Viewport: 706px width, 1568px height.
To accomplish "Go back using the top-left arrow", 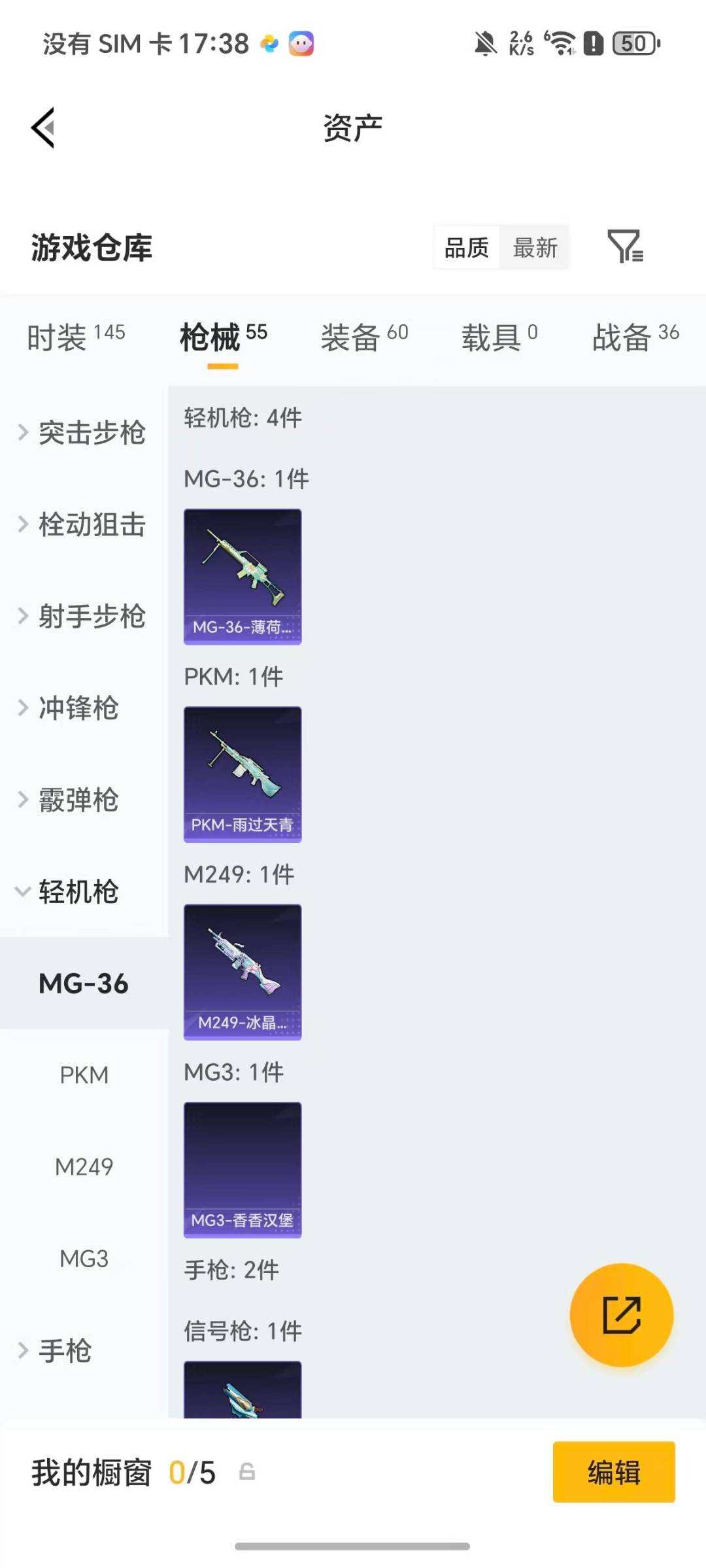I will click(x=43, y=128).
